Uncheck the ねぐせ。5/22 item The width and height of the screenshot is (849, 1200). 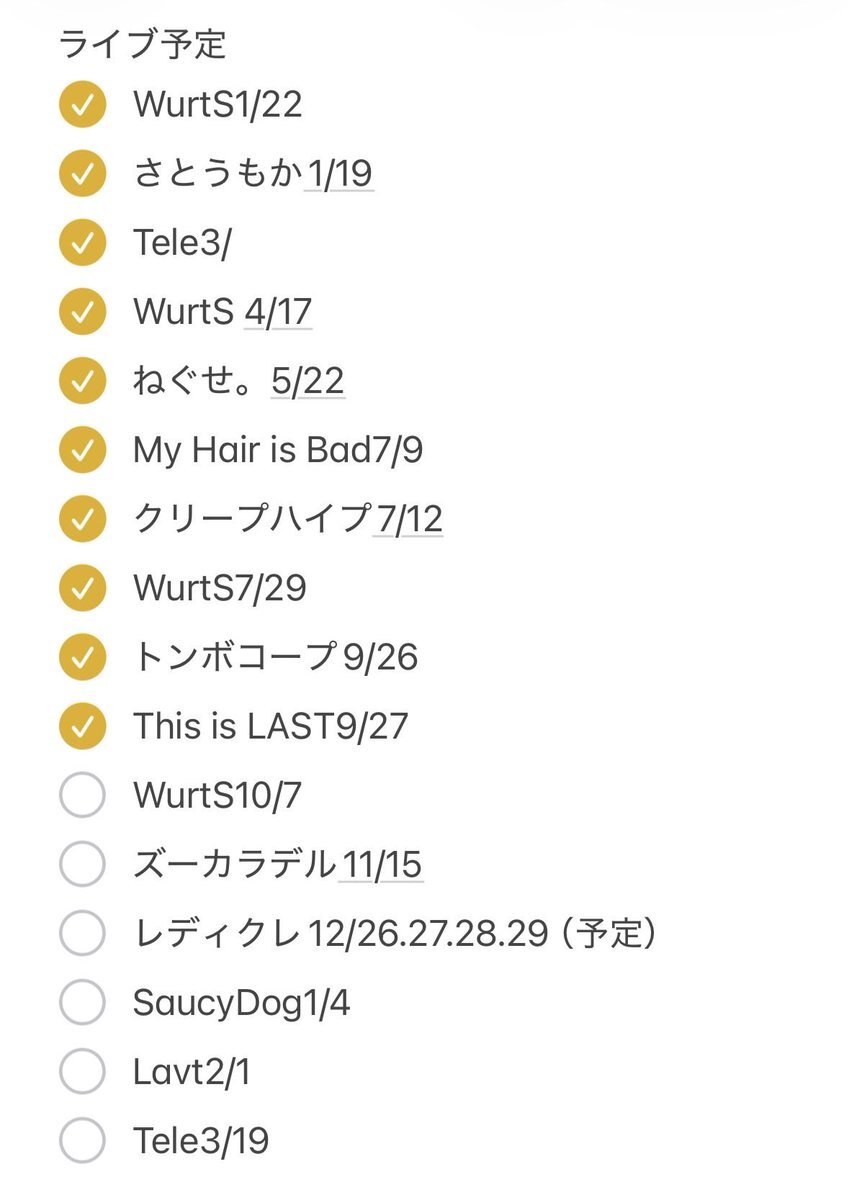(82, 382)
